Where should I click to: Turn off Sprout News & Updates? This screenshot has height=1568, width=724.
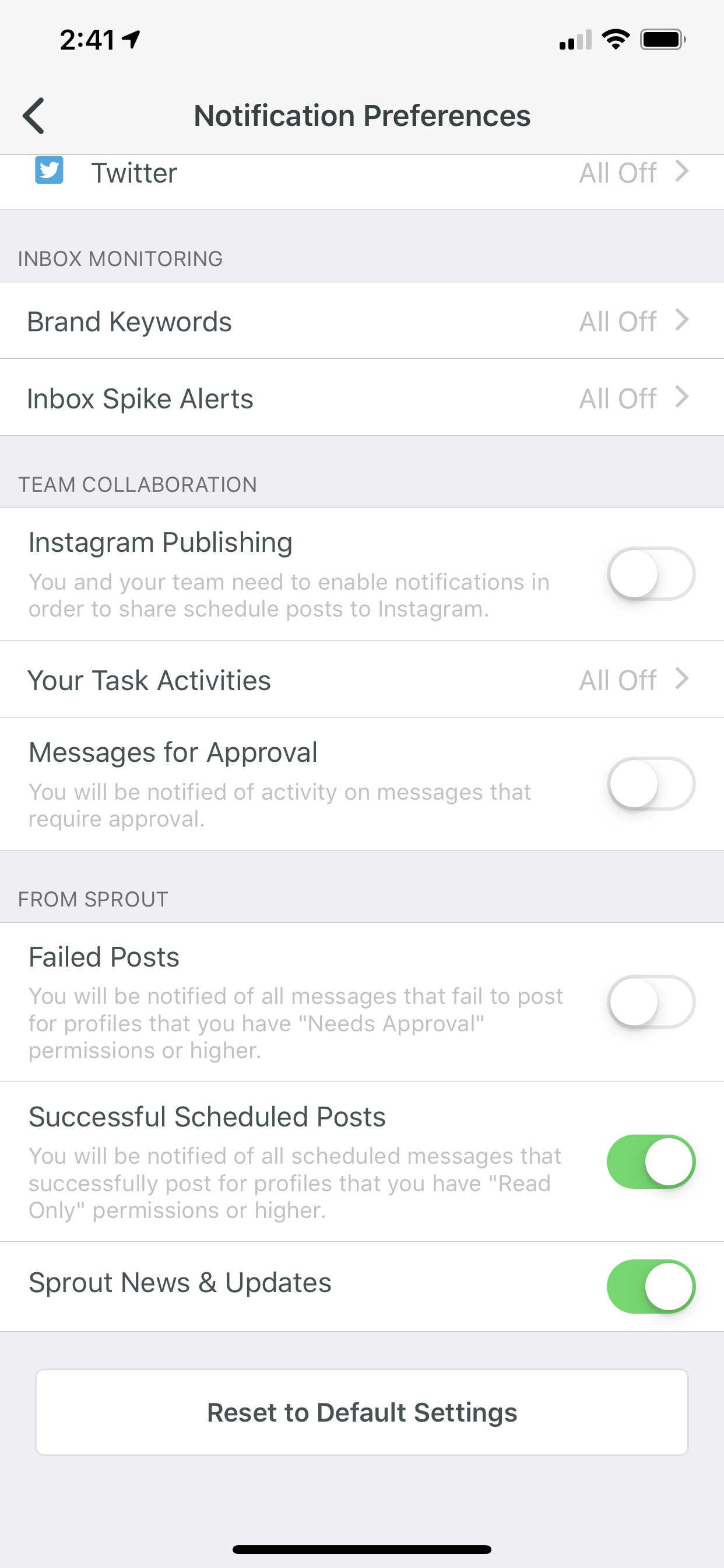coord(651,1286)
